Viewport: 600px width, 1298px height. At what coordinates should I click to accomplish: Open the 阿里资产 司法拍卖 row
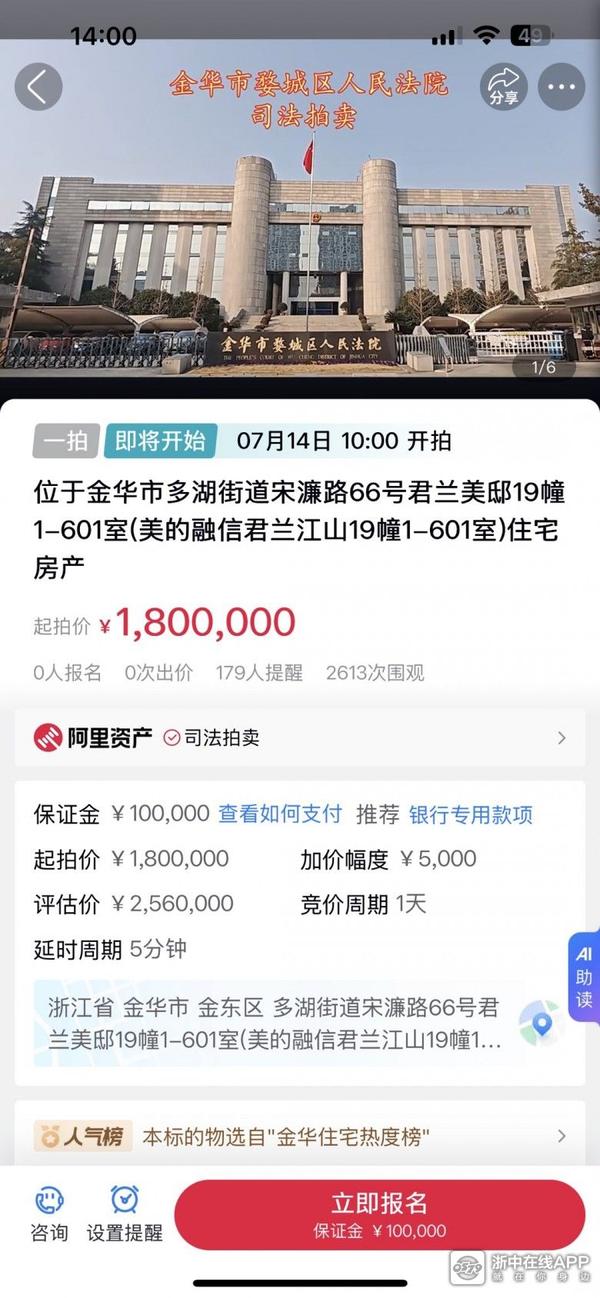[x=299, y=738]
